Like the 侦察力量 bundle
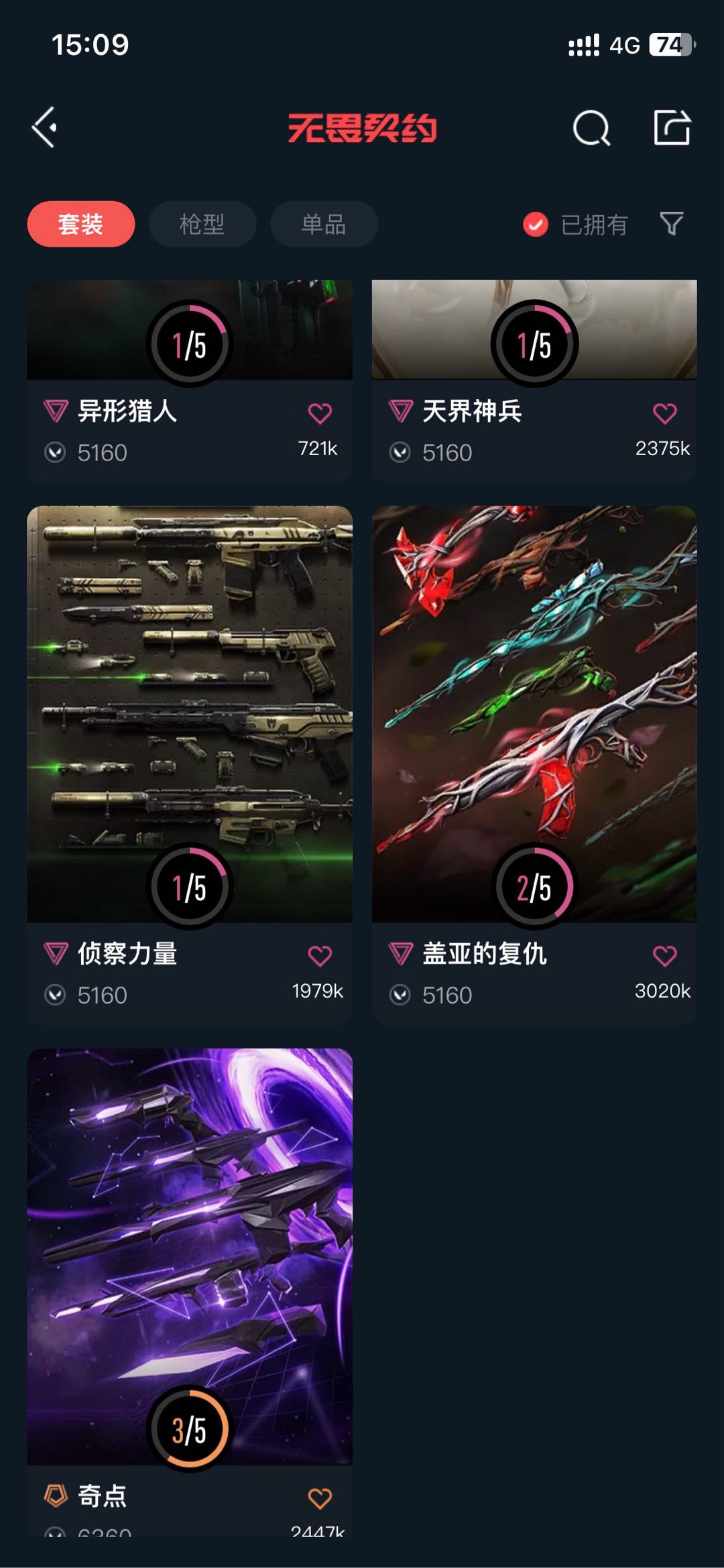724x1568 pixels. tap(320, 956)
